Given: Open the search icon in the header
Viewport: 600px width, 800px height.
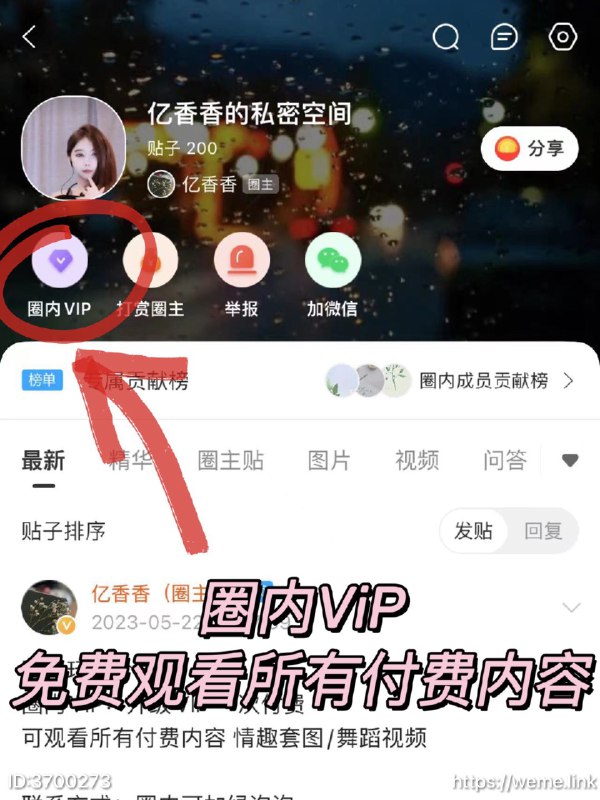Looking at the screenshot, I should tap(445, 38).
